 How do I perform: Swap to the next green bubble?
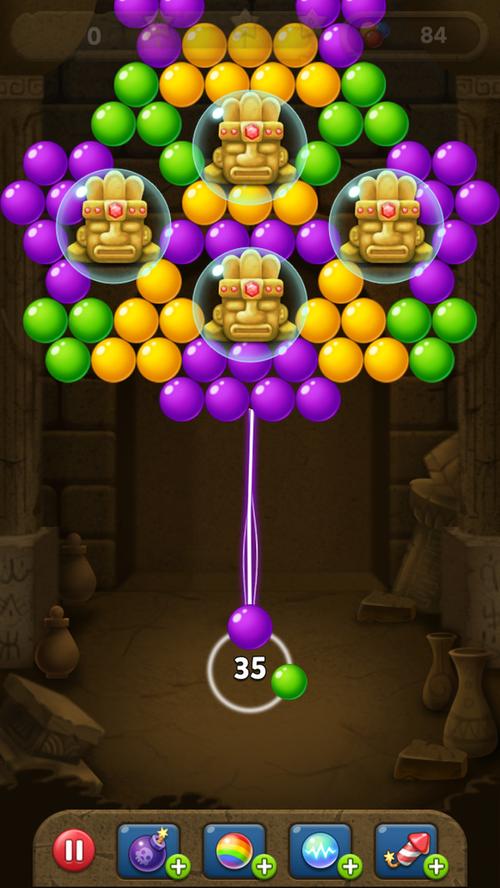[289, 682]
